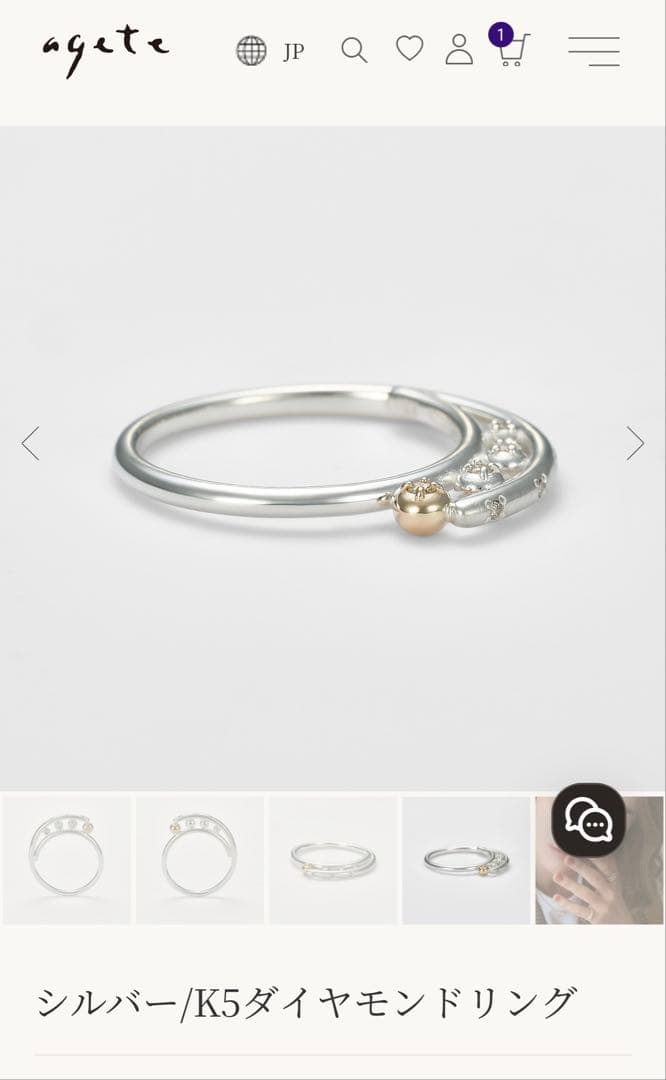Select the fourth thumbnail, side angle view
The height and width of the screenshot is (1080, 666).
pos(466,860)
